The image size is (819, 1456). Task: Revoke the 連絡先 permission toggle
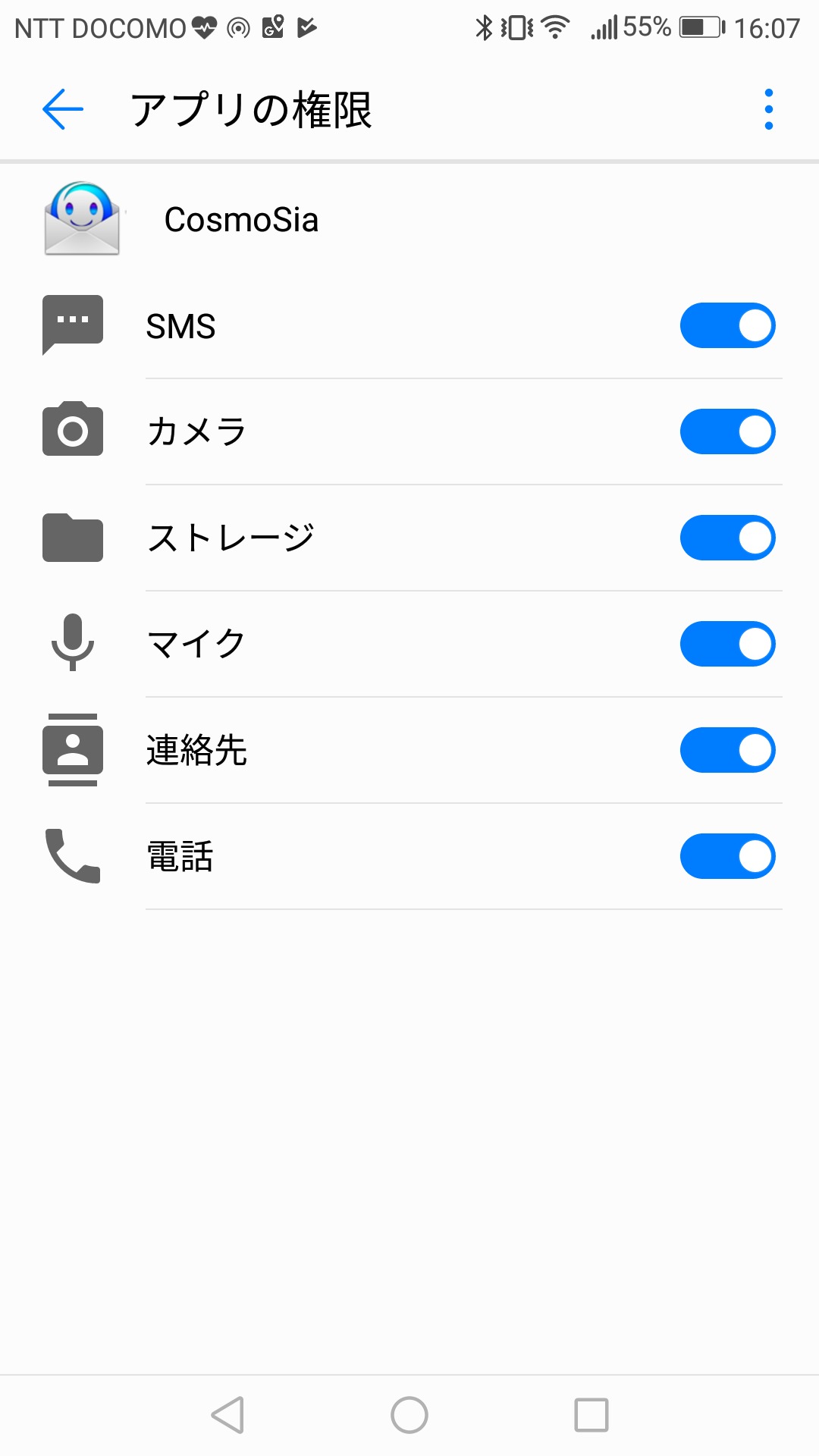click(727, 751)
